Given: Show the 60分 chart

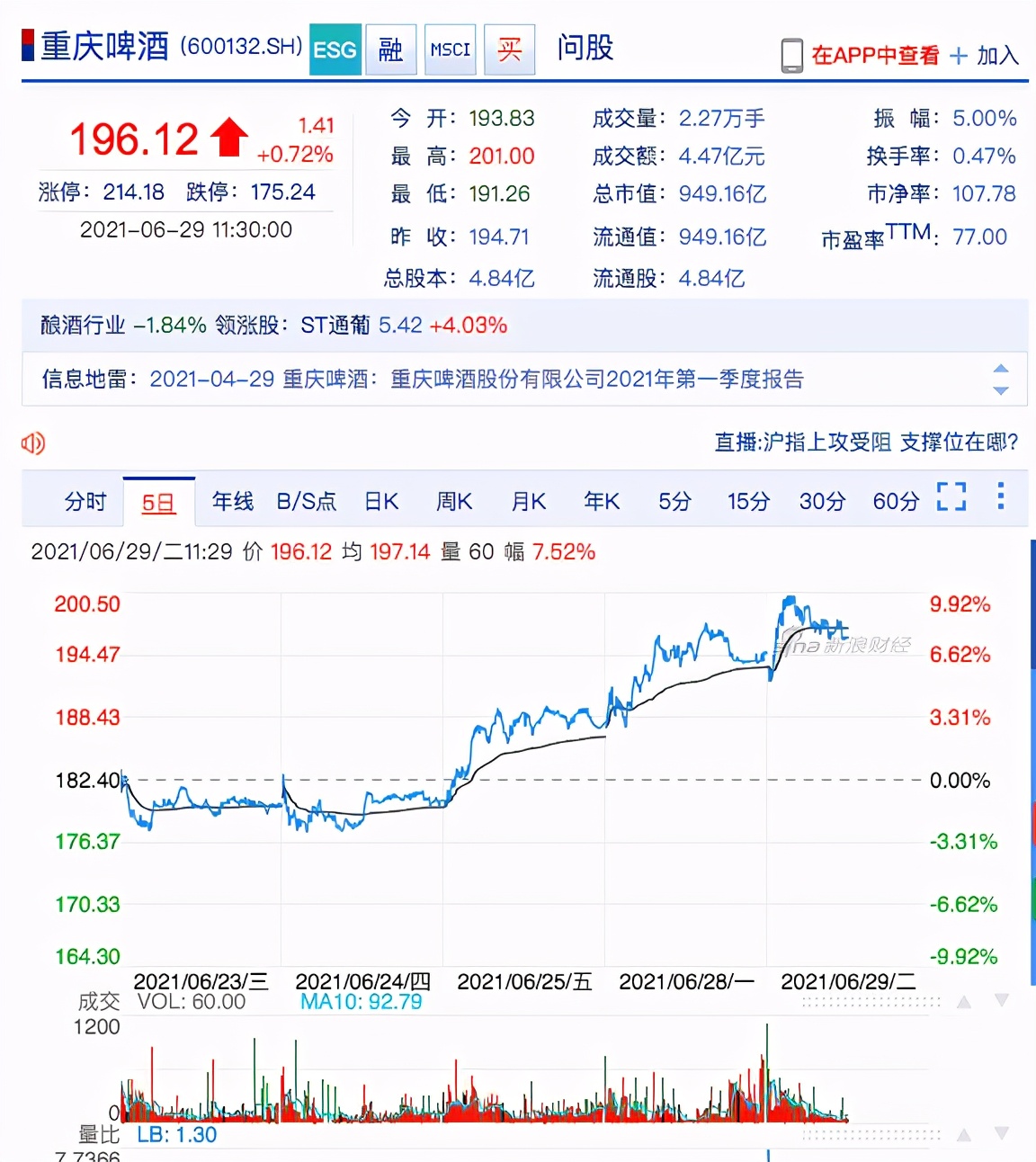Looking at the screenshot, I should pyautogui.click(x=896, y=501).
